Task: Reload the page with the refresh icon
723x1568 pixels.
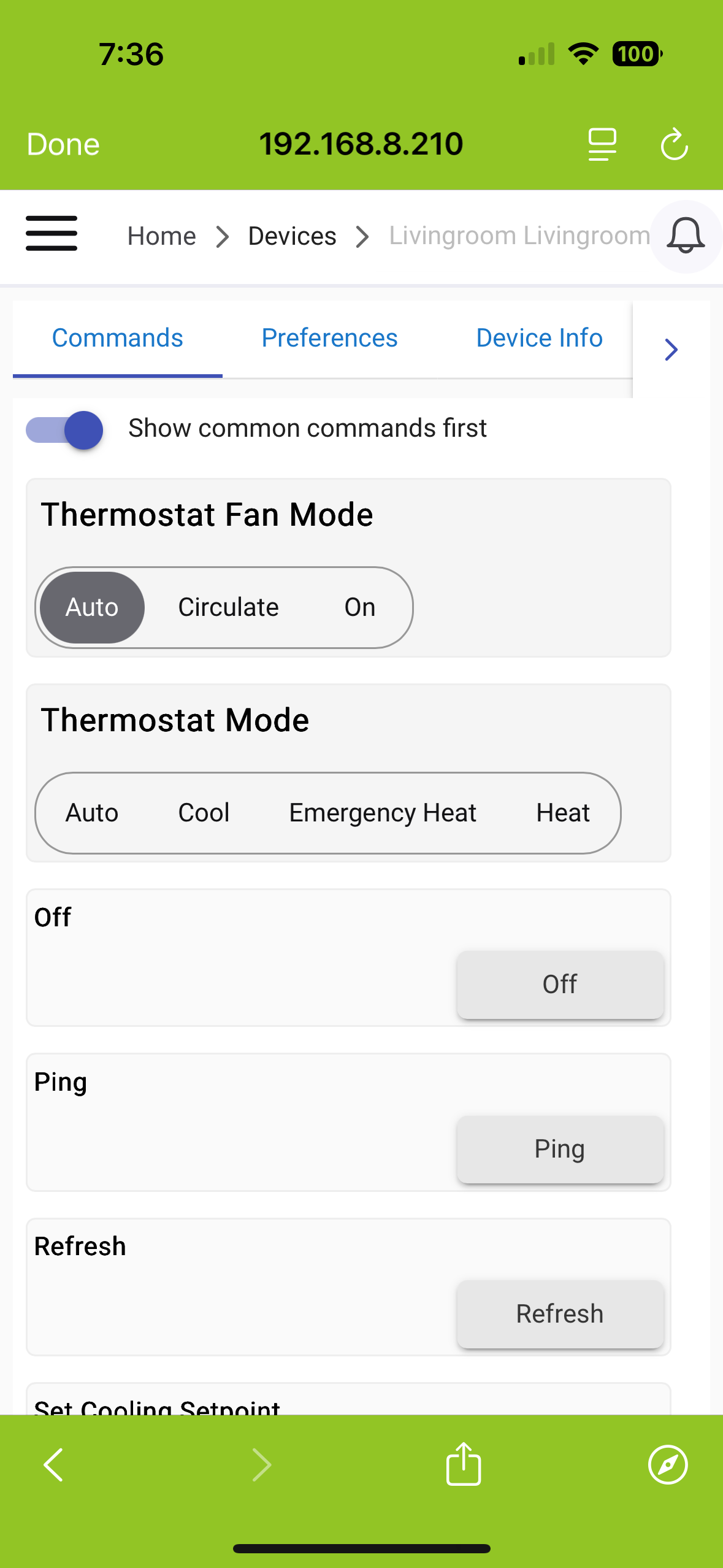Action: pyautogui.click(x=674, y=145)
